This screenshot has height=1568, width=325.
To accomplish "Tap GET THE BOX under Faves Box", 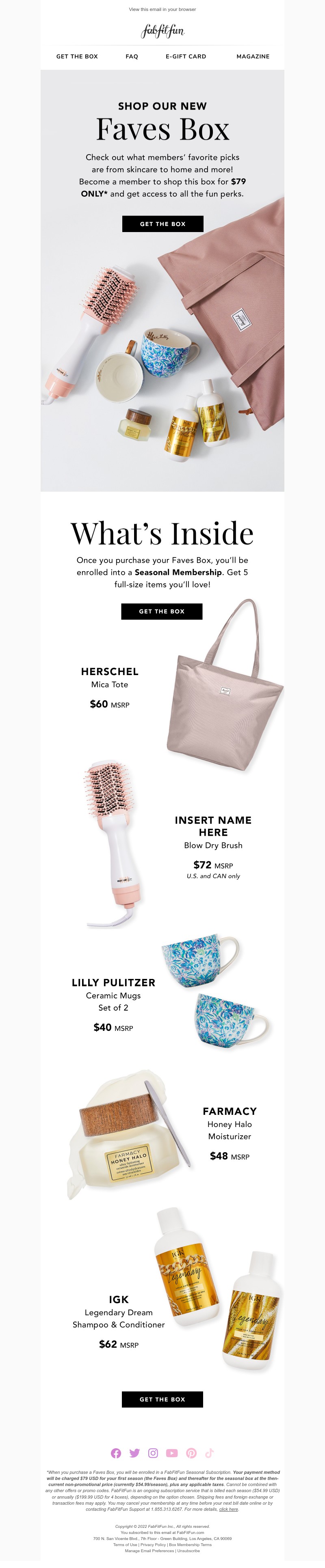I will pyautogui.click(x=162, y=224).
